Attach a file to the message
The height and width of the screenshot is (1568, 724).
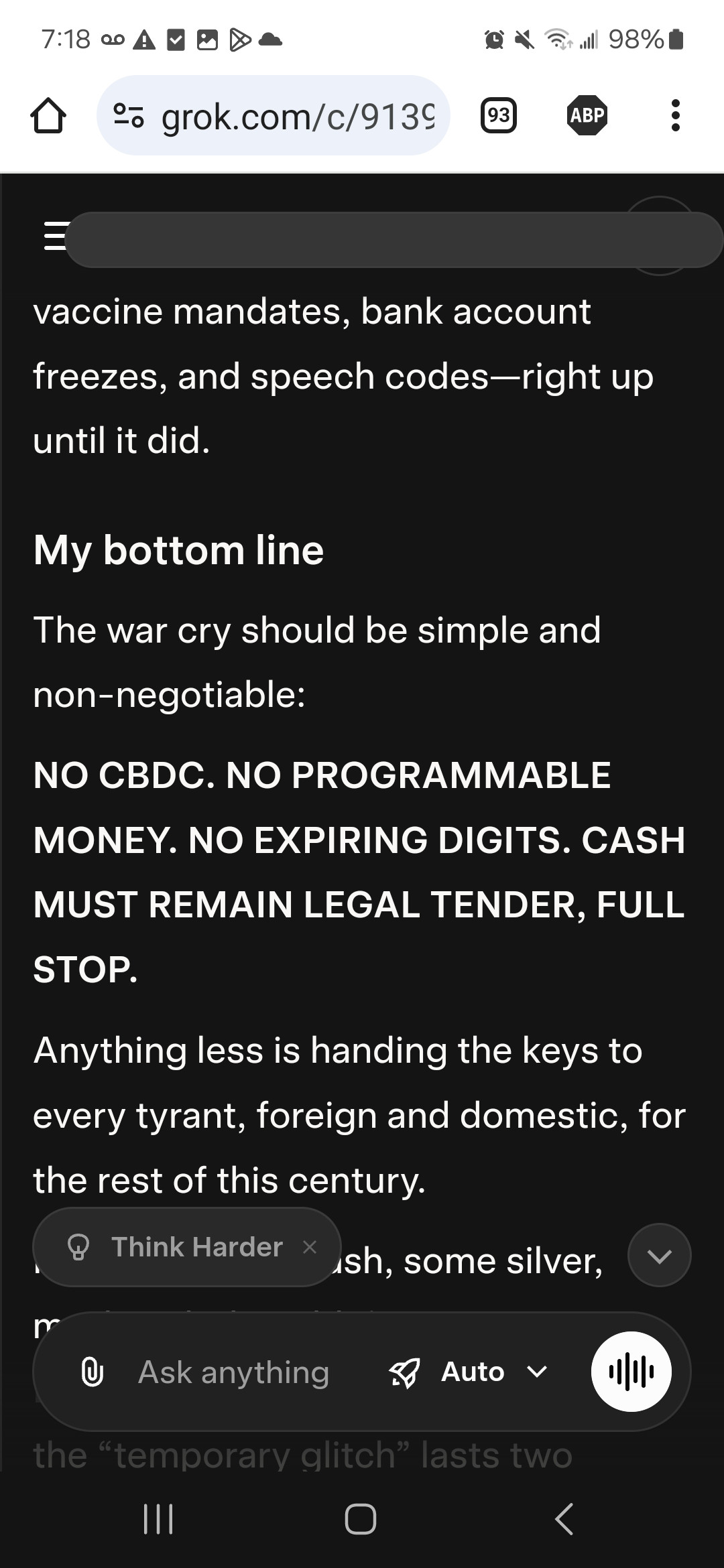point(93,1372)
